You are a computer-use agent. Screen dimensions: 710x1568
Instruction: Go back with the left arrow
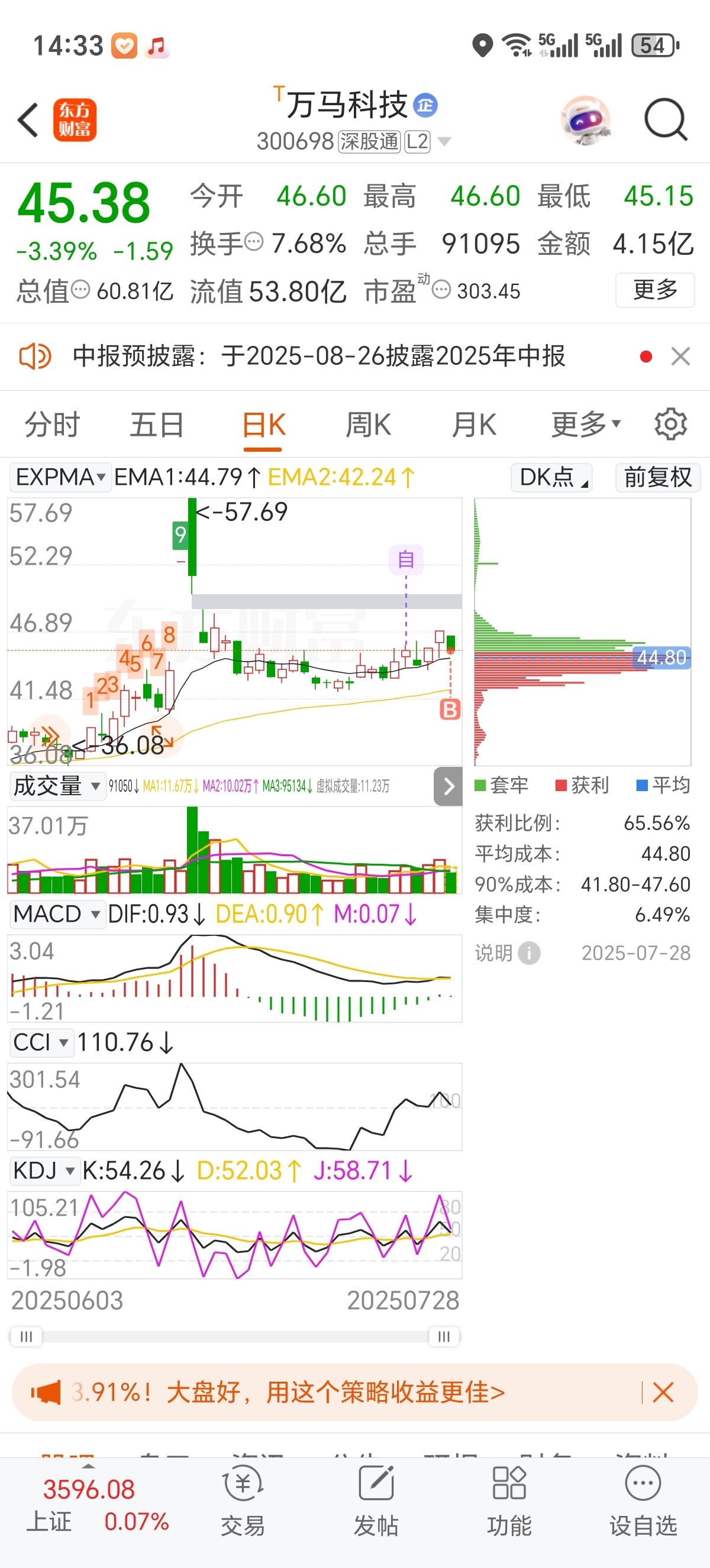[28, 120]
